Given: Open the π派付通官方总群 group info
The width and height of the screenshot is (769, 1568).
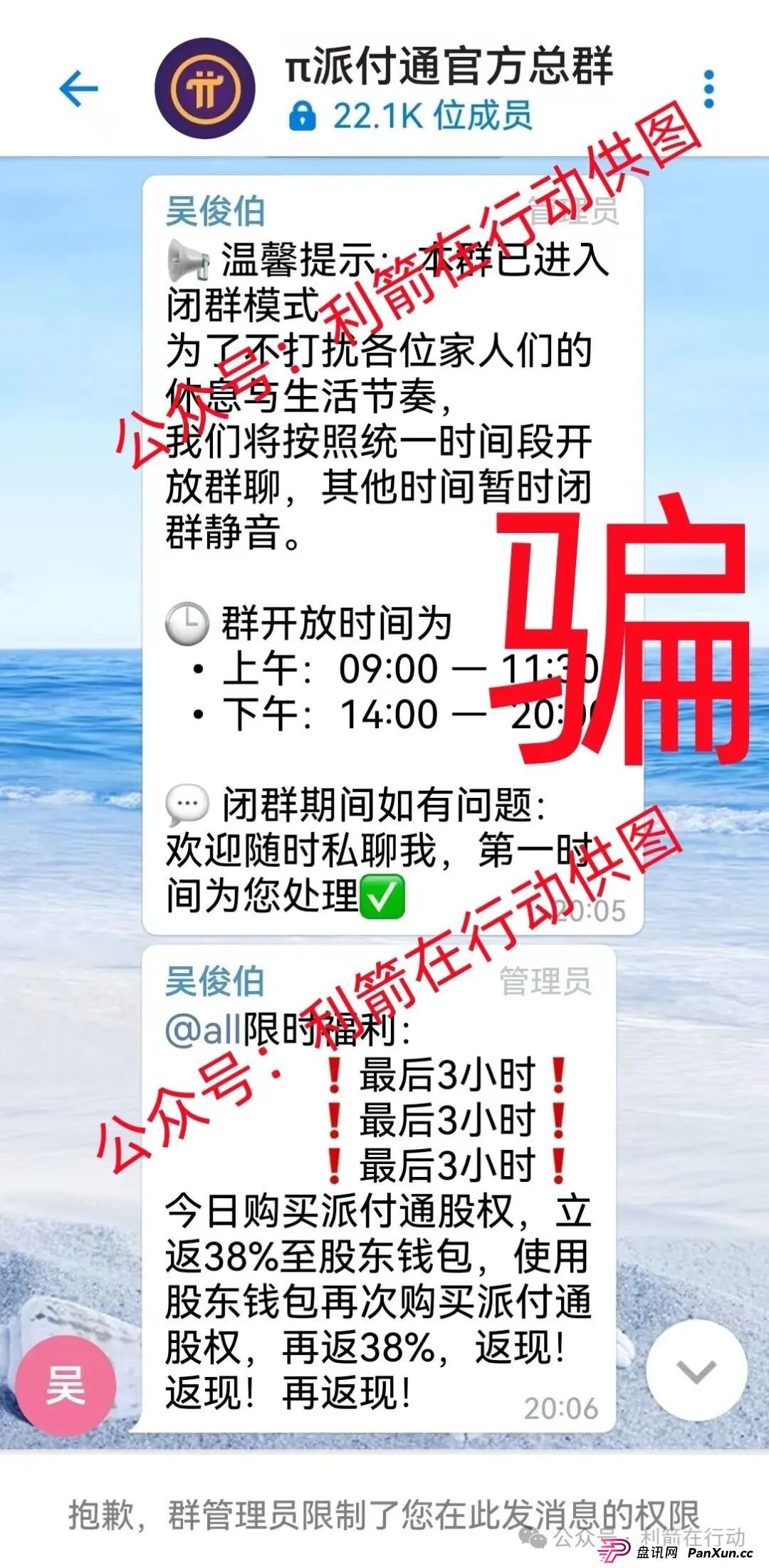Looking at the screenshot, I should tap(449, 88).
